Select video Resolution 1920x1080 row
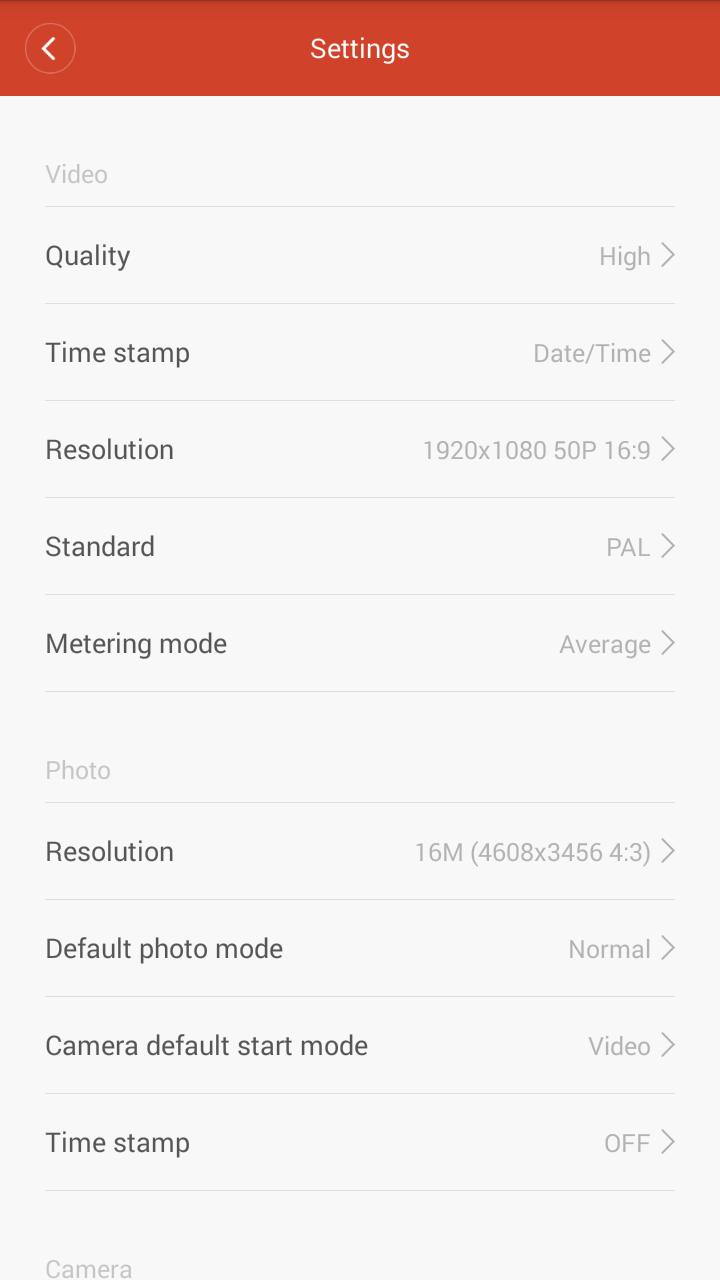The image size is (720, 1280). (x=360, y=450)
